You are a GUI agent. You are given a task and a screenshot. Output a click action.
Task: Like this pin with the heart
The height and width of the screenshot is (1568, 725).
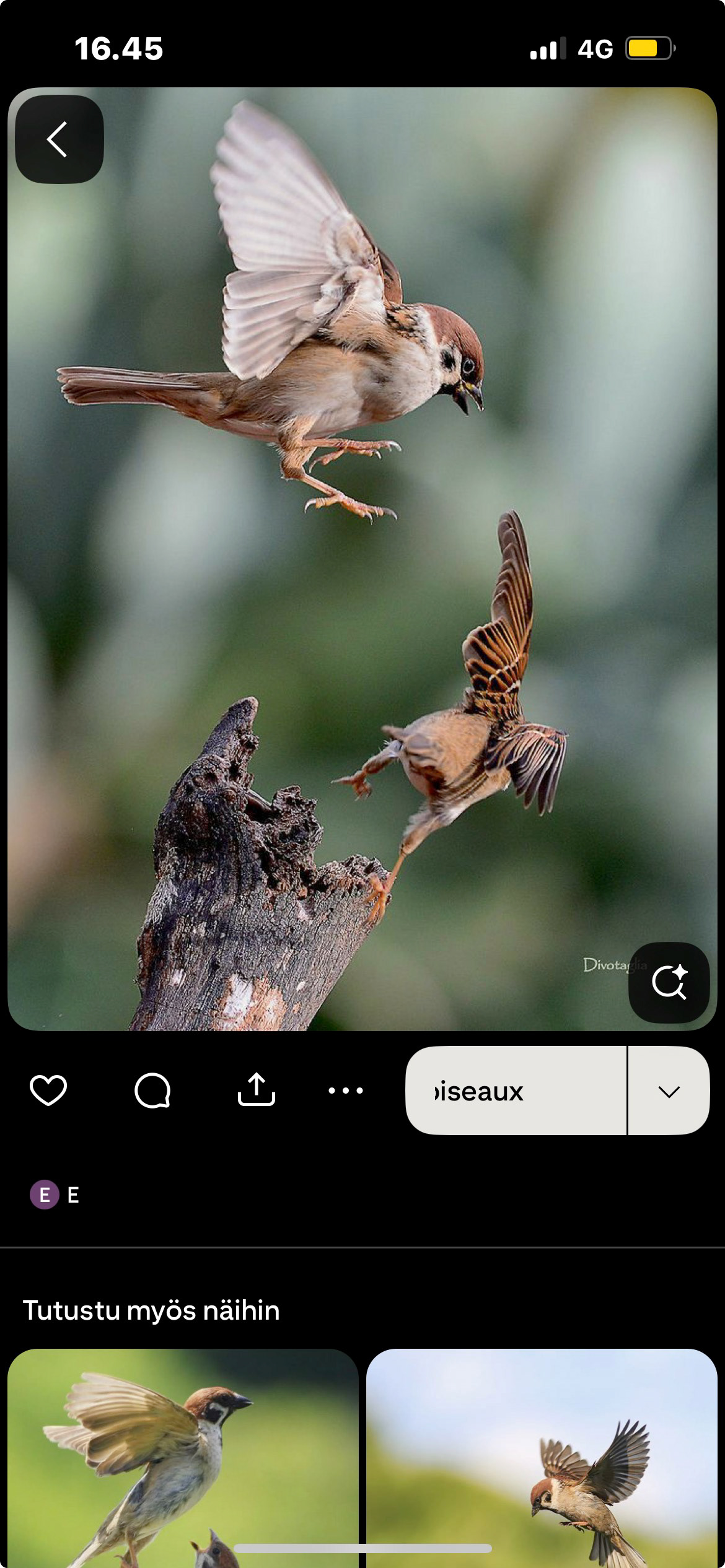click(x=48, y=1091)
